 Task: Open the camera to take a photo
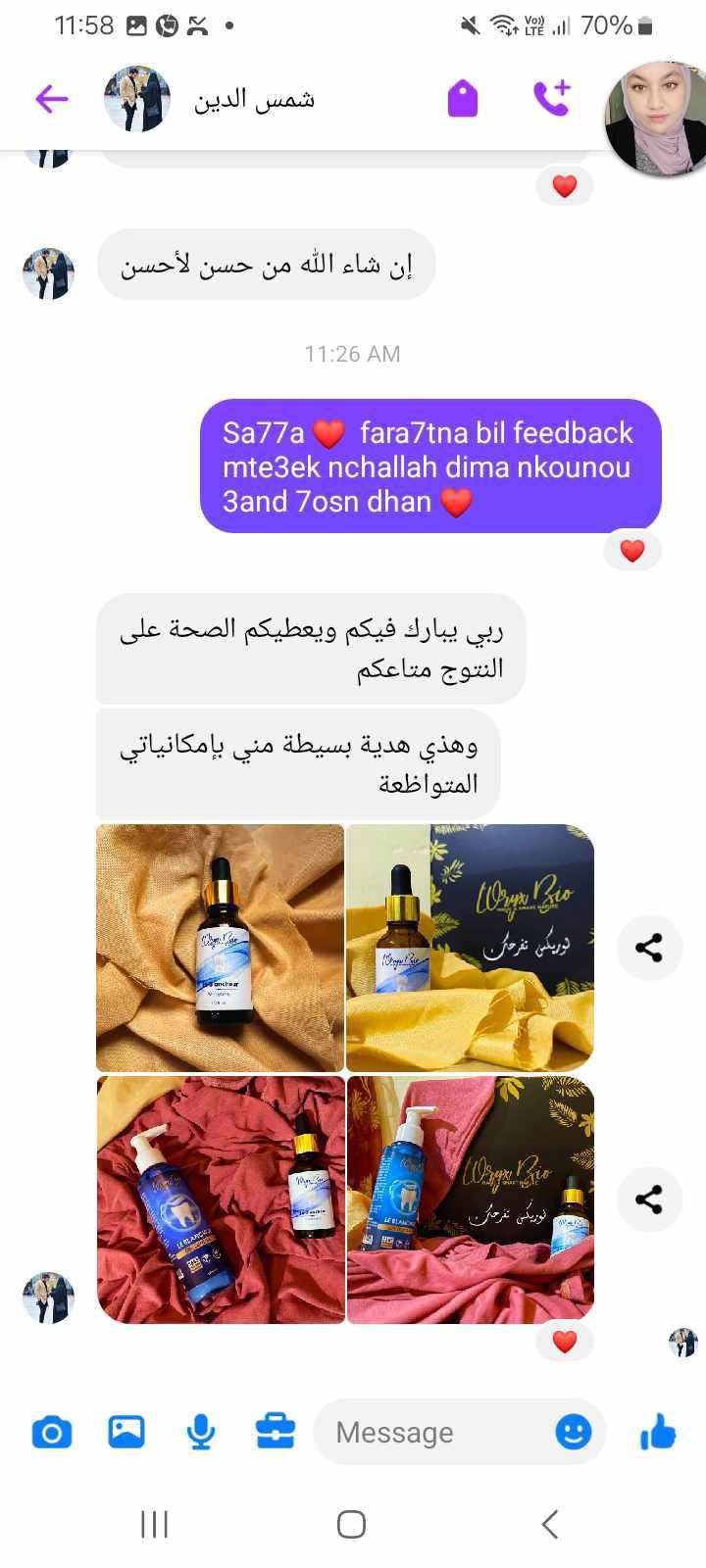coord(52,1433)
